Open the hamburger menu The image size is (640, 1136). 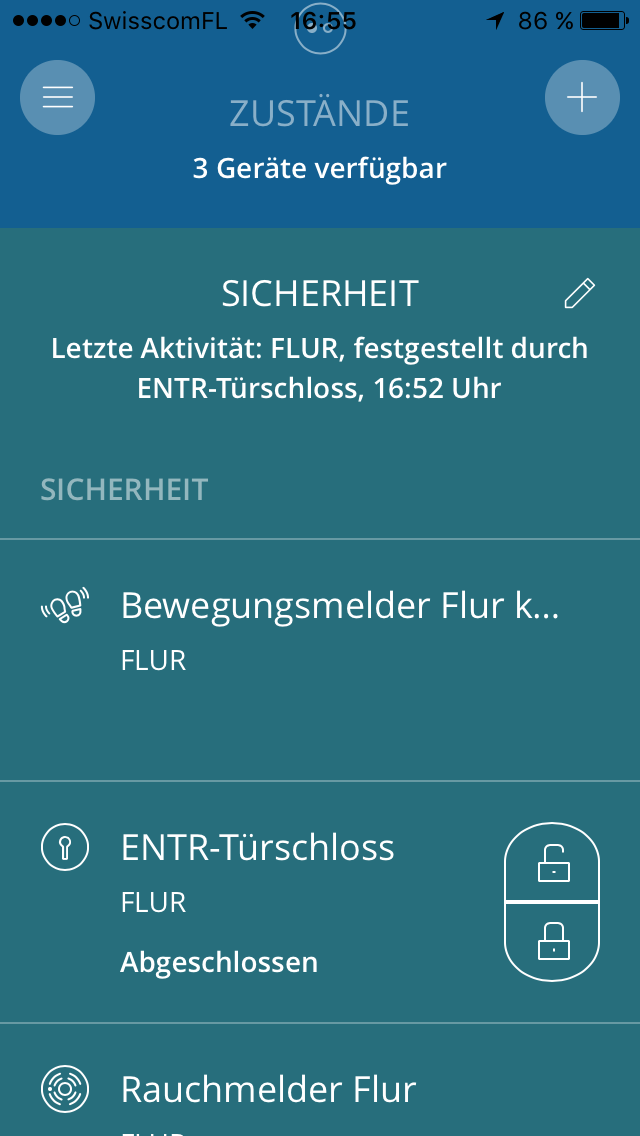(58, 97)
